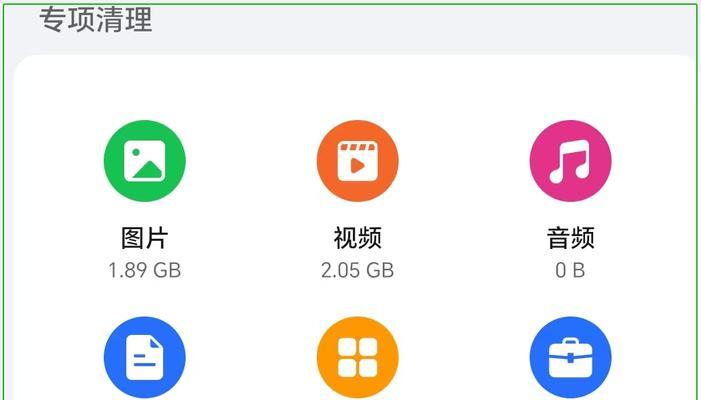This screenshot has width=701, height=400.
Task: Tap the orange apps grid category
Action: [357, 358]
